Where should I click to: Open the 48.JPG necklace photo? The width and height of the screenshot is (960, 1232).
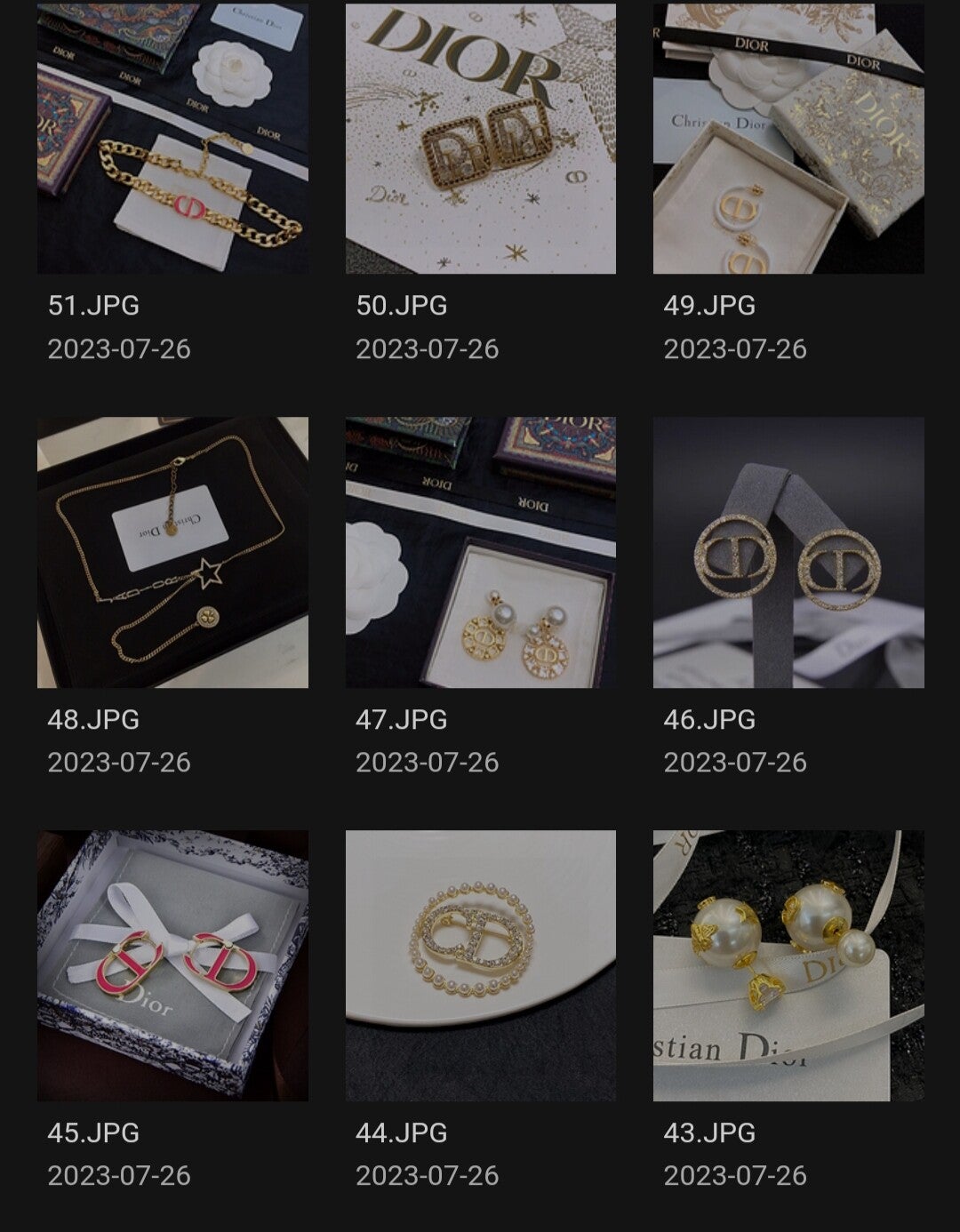coord(172,552)
